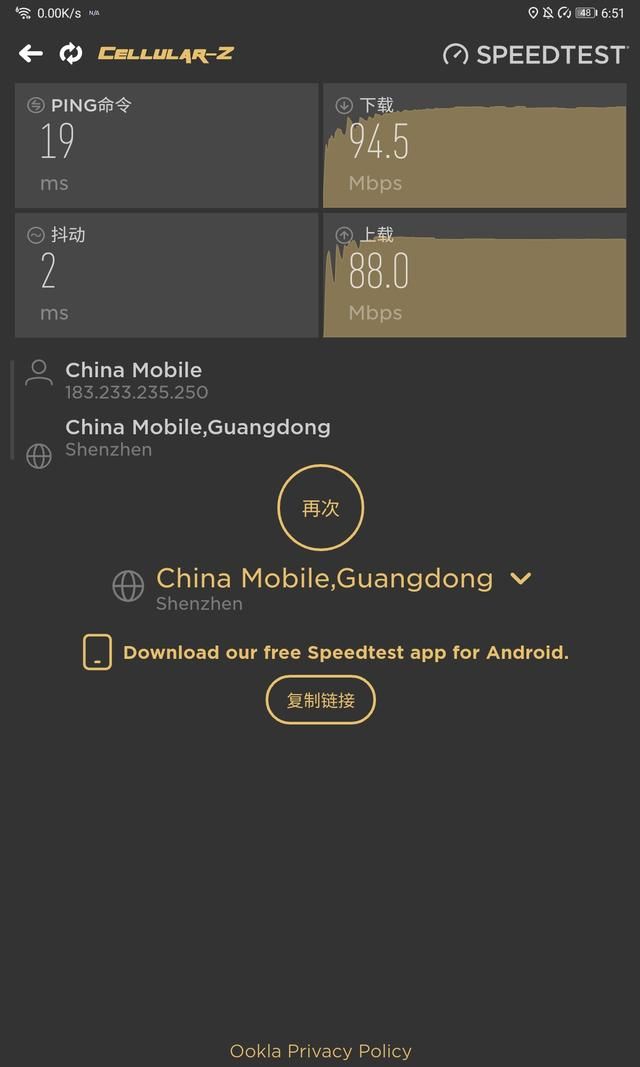Run the speed test again with 再次
This screenshot has height=1067, width=640.
tap(320, 508)
